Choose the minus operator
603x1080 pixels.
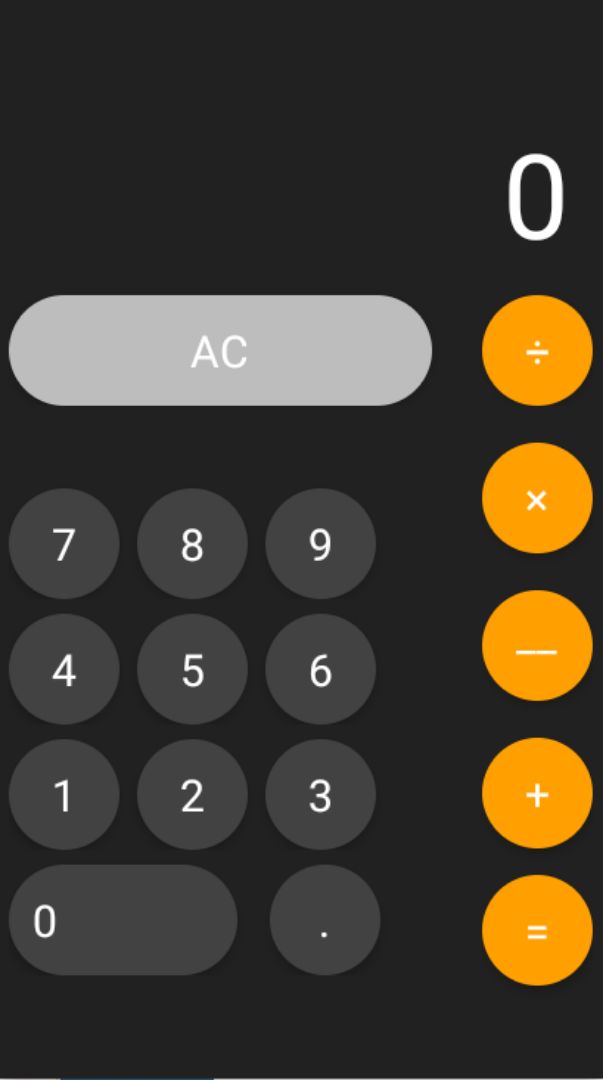click(x=537, y=646)
